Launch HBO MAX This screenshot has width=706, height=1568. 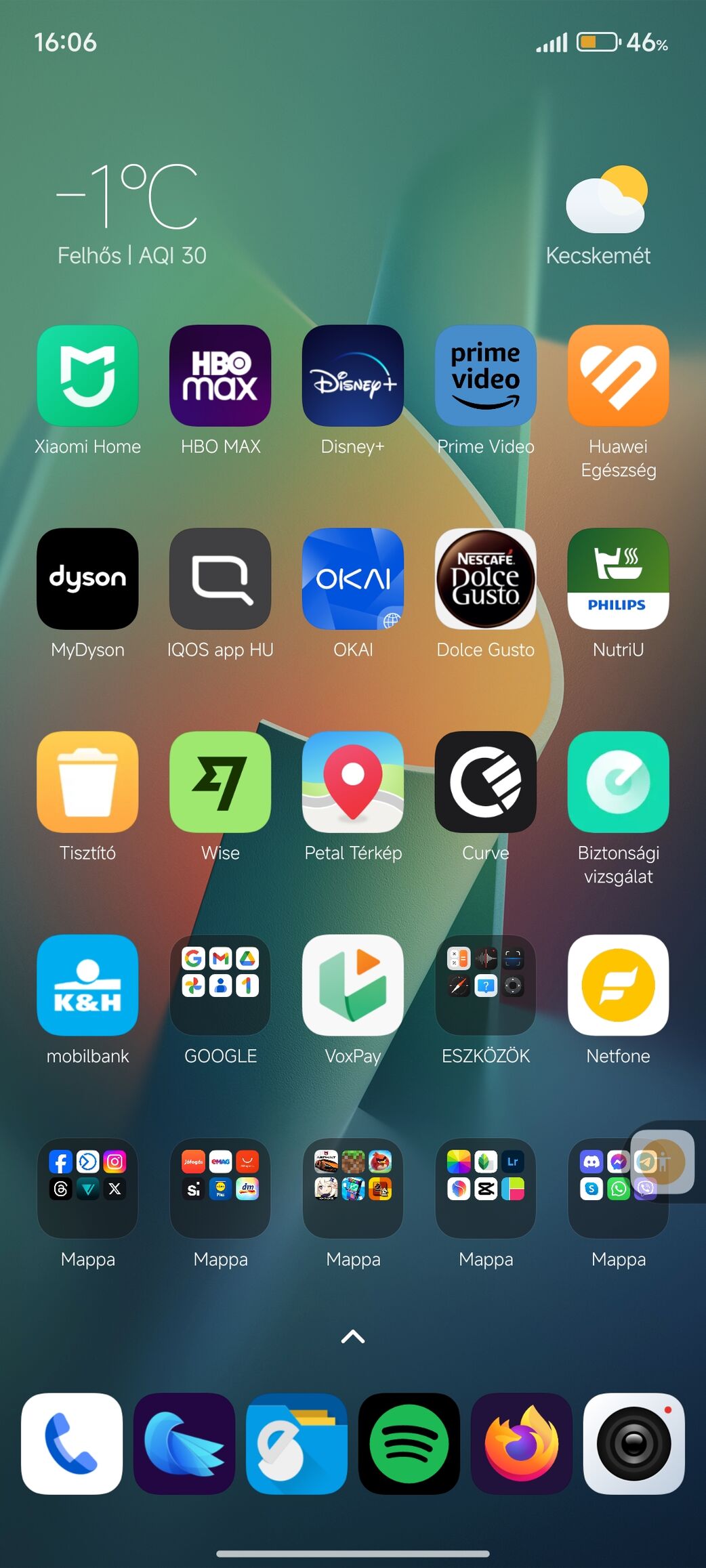220,376
